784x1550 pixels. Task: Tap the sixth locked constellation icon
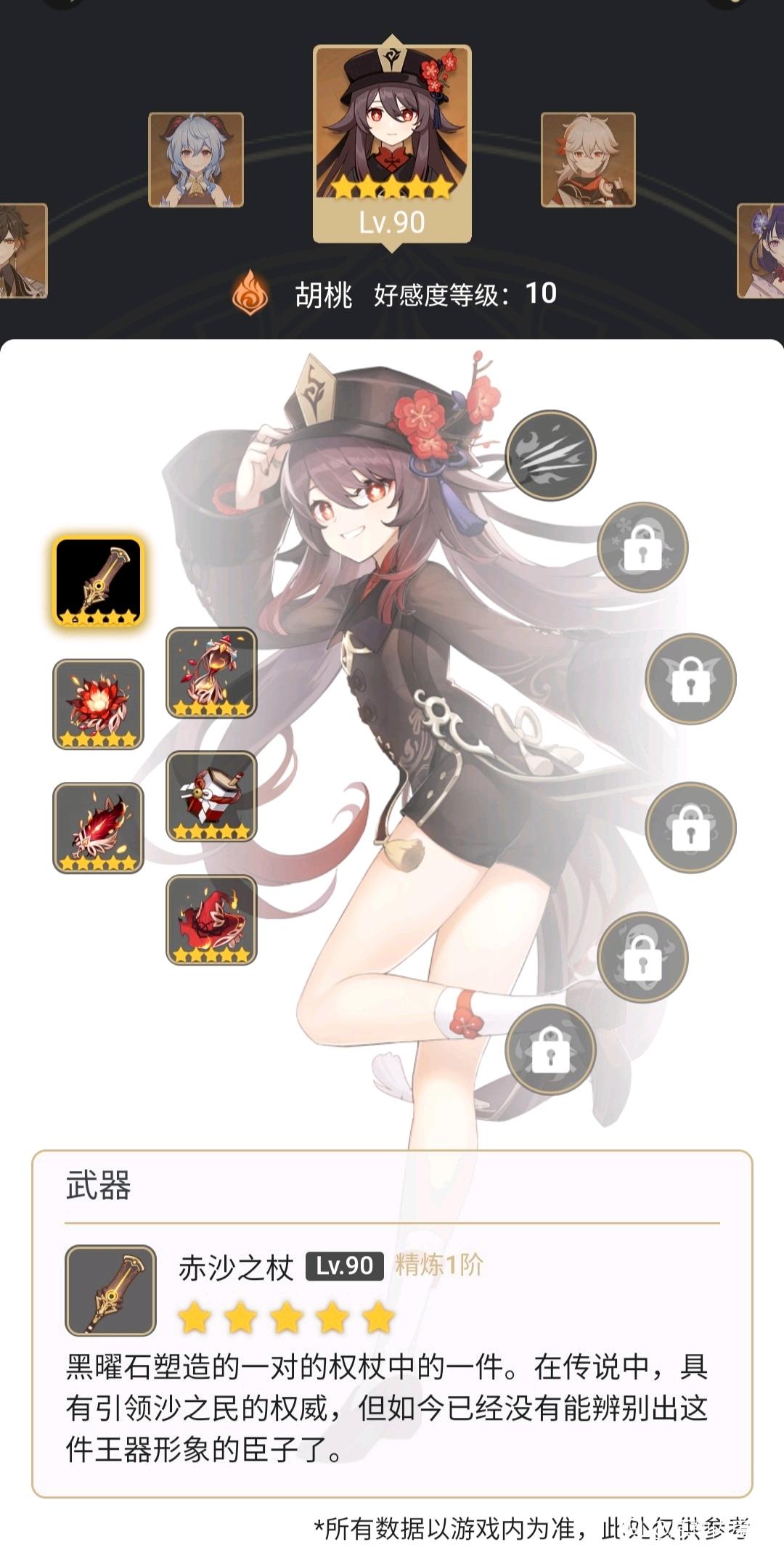pos(550,1050)
